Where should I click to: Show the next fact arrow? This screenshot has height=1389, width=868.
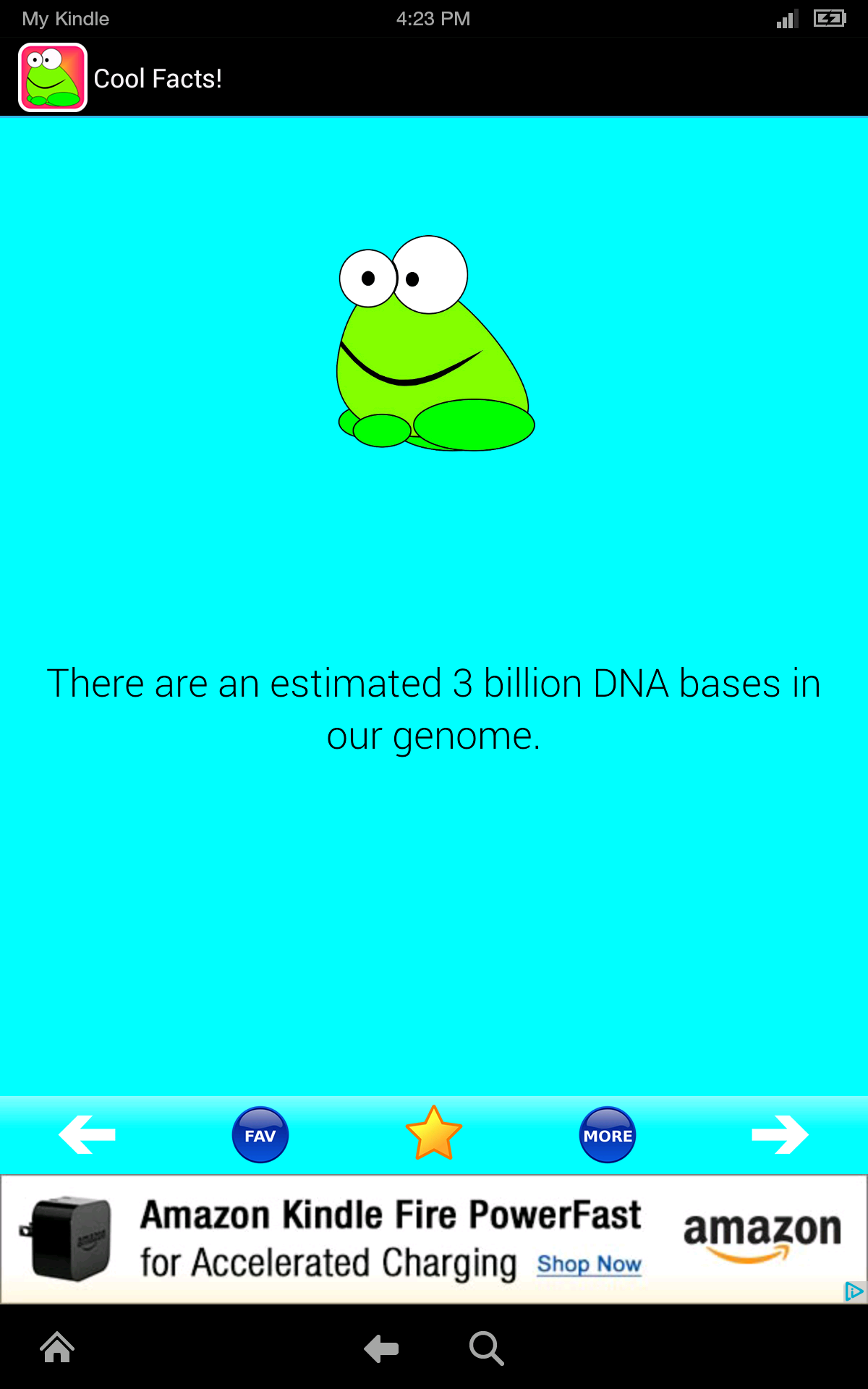tap(780, 1134)
